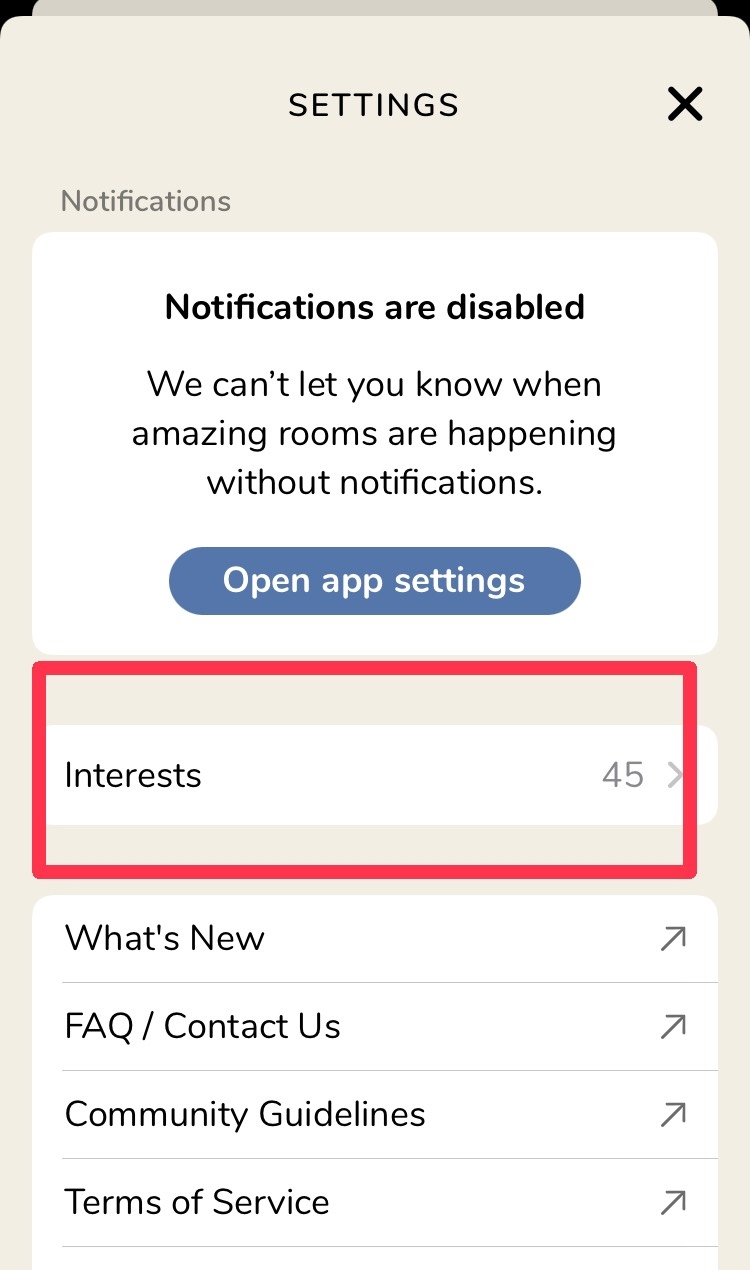The height and width of the screenshot is (1270, 750).
Task: Tap the Open app settings button
Action: coord(374,581)
